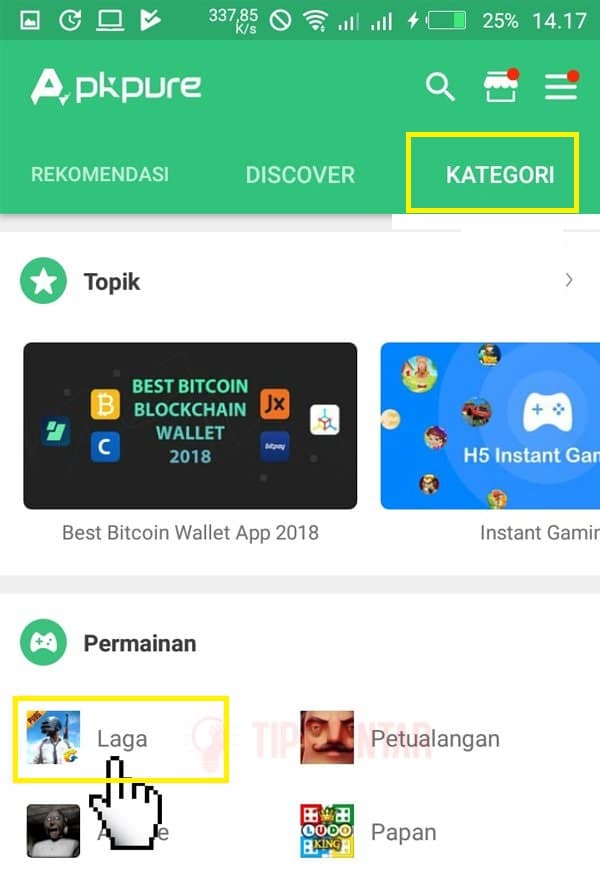Screen dimensions: 600x872
Task: Open the search magnifier icon
Action: (440, 87)
